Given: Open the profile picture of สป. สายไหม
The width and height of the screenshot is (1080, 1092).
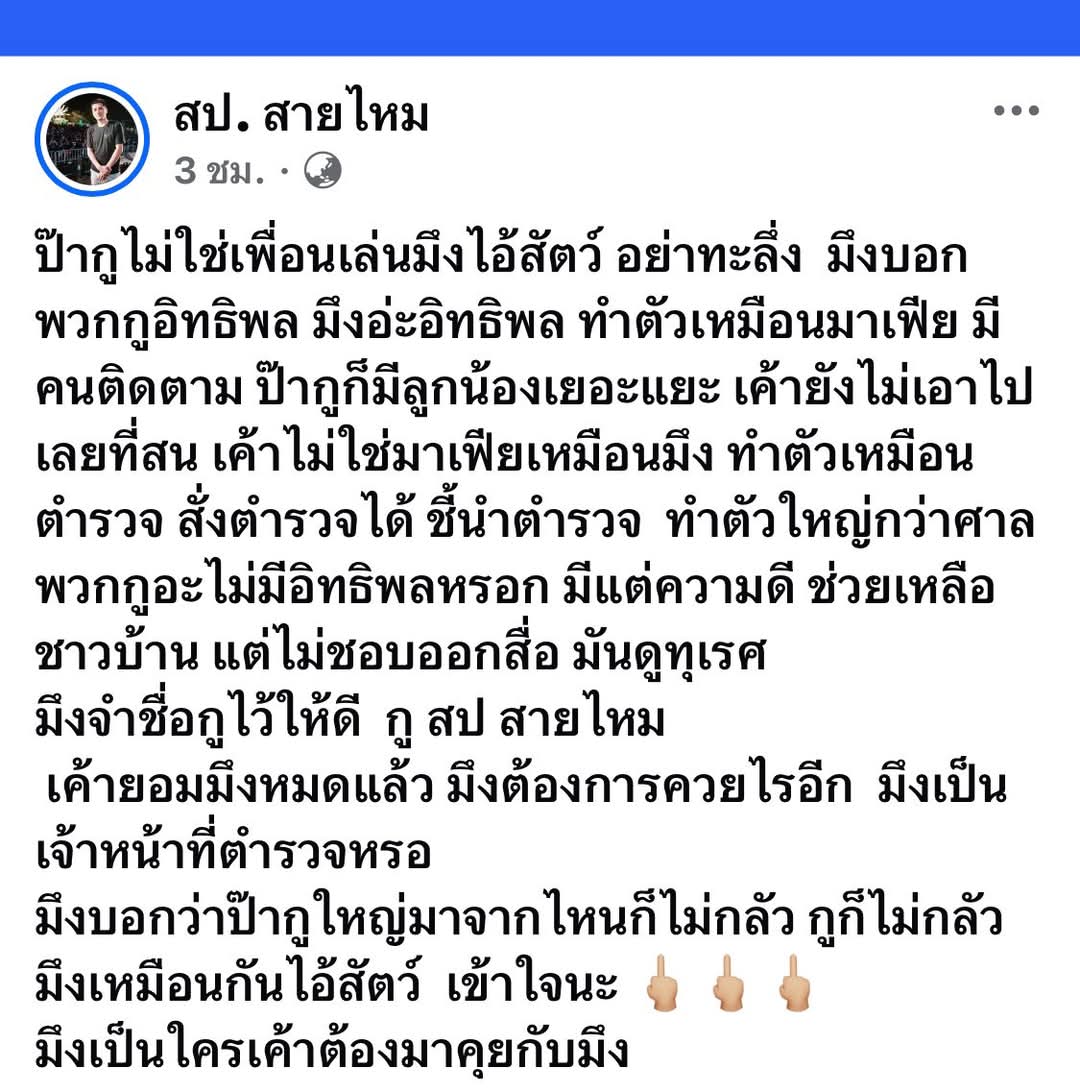Looking at the screenshot, I should tap(92, 140).
